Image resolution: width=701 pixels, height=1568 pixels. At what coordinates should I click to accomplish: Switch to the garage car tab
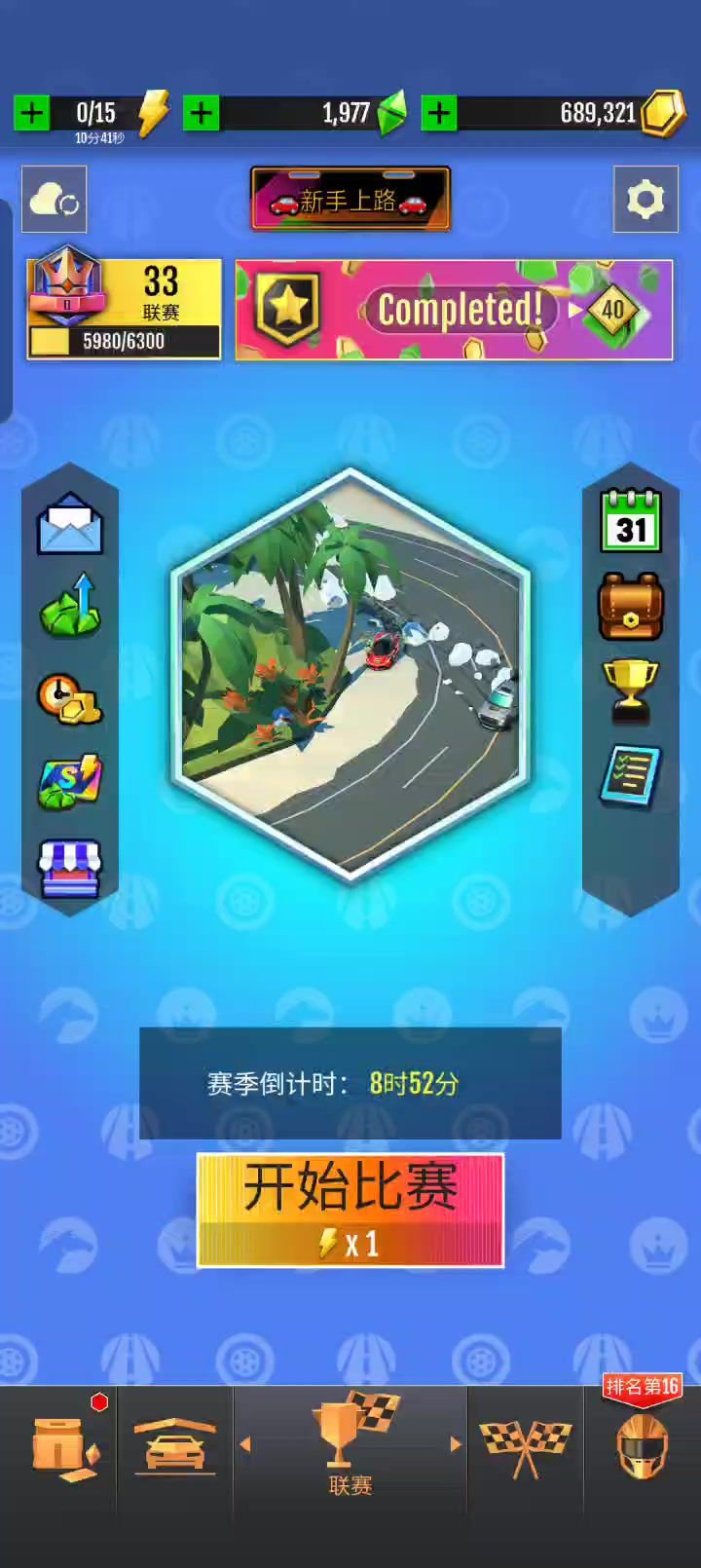coord(175,1448)
